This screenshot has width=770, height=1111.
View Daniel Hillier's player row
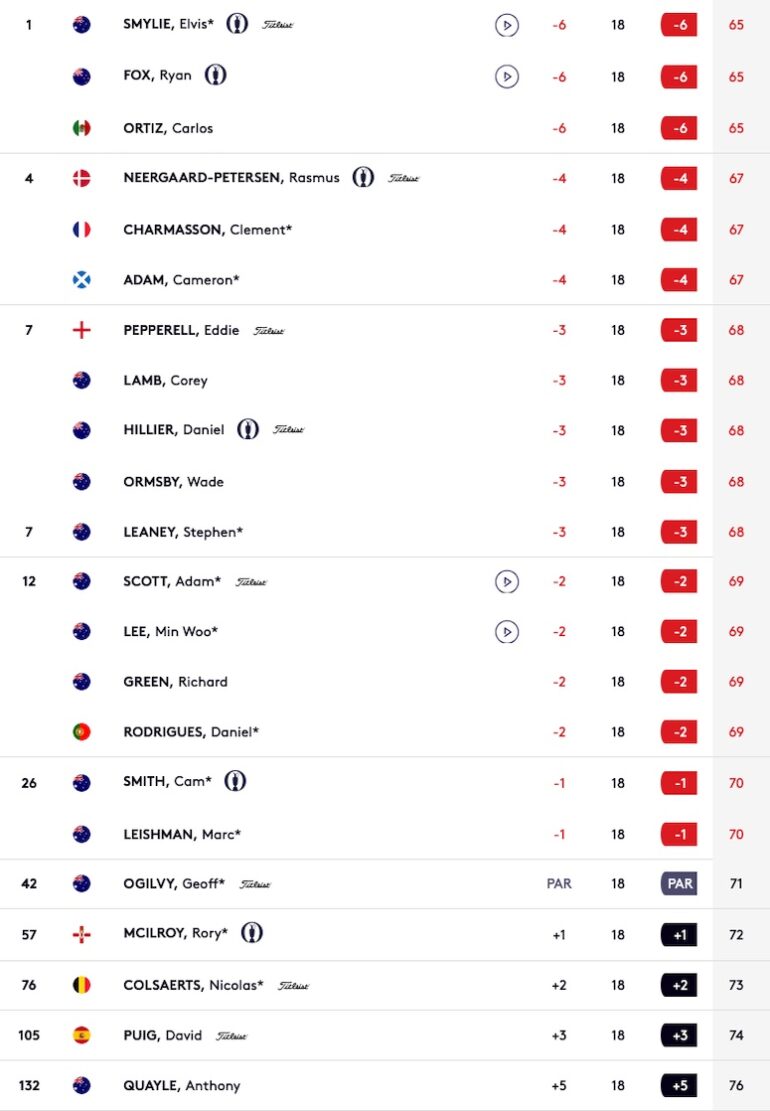[x=173, y=430]
